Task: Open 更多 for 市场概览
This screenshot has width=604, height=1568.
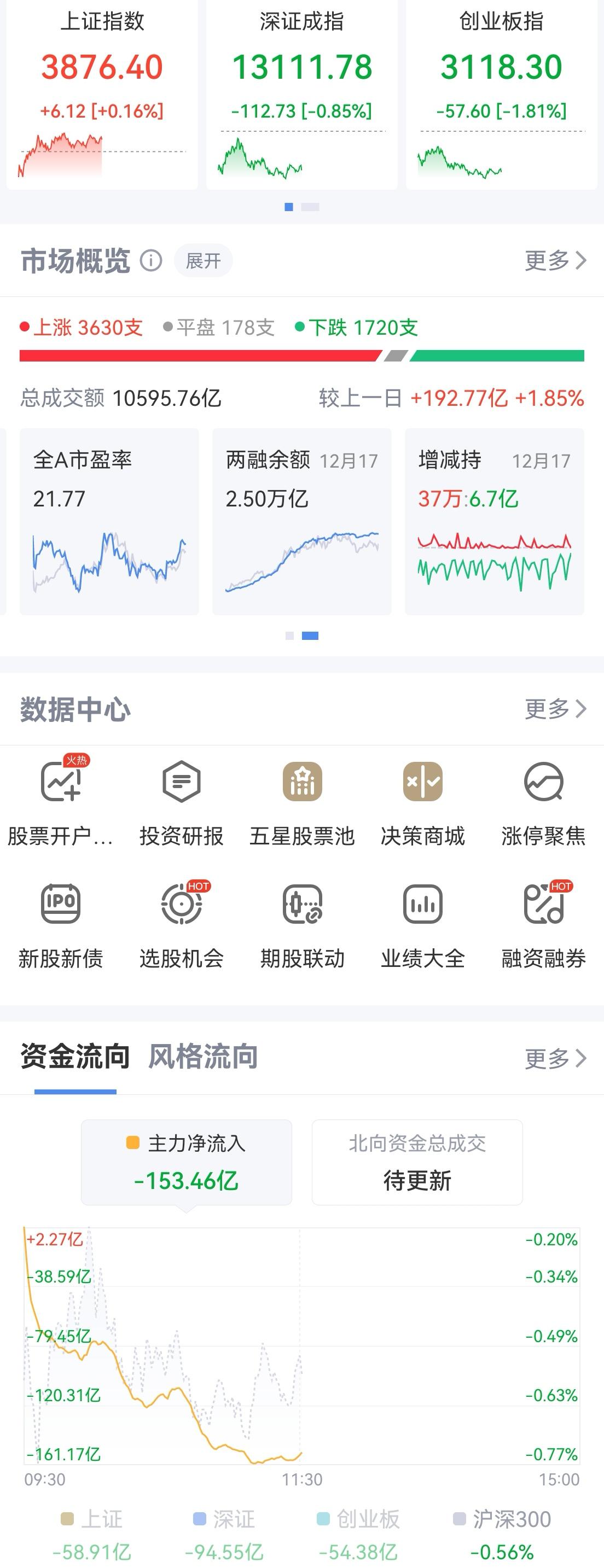Action: [x=555, y=260]
